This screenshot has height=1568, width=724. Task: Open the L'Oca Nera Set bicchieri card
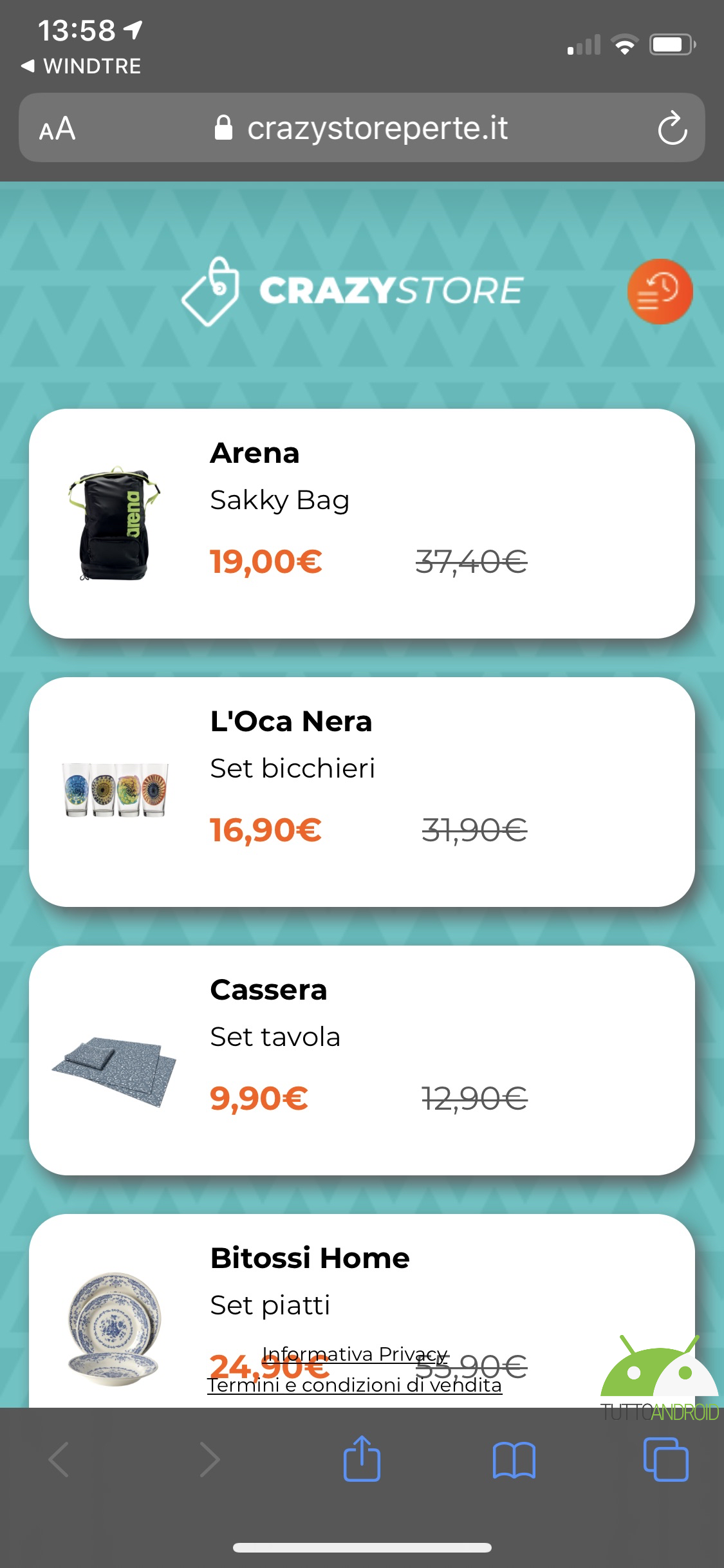click(x=362, y=792)
